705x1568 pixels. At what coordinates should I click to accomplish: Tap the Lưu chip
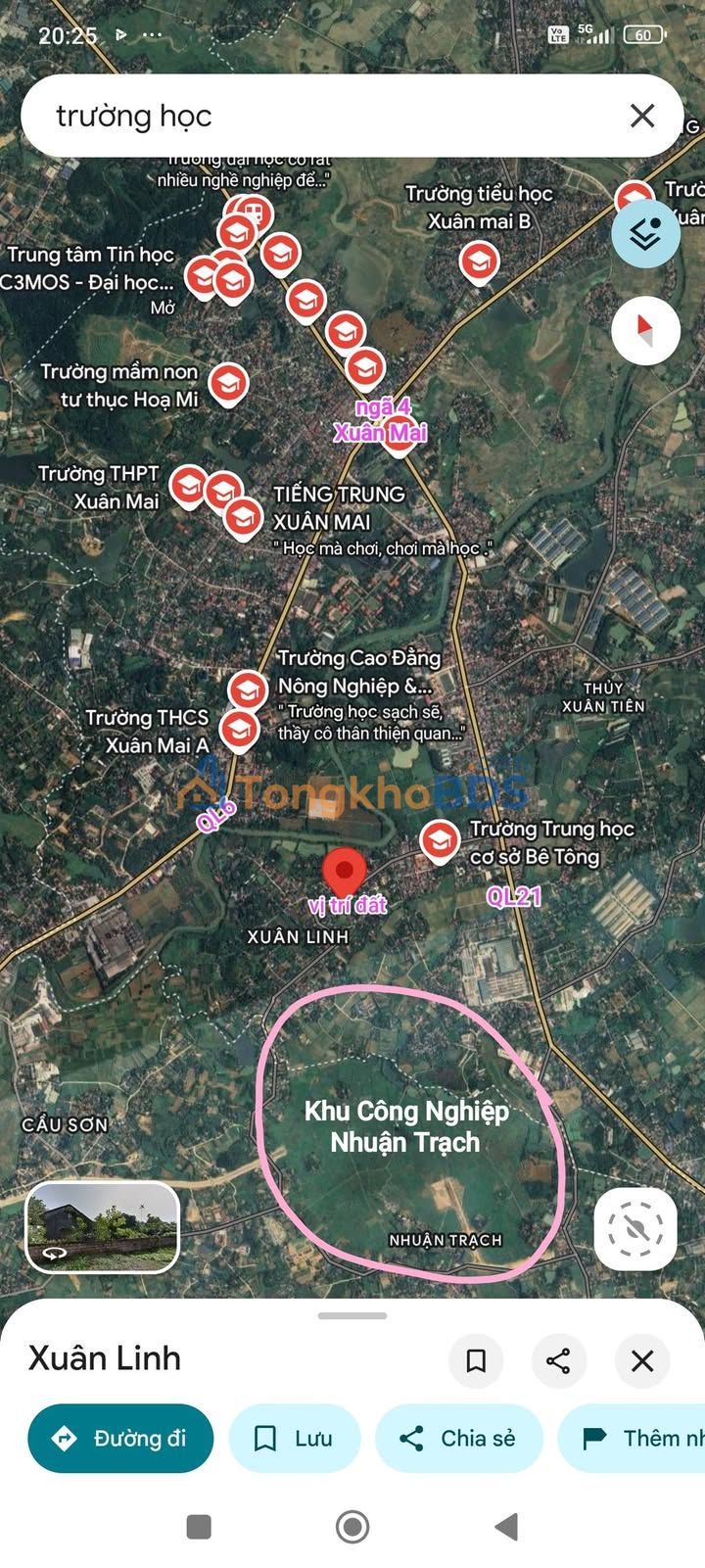(295, 1438)
